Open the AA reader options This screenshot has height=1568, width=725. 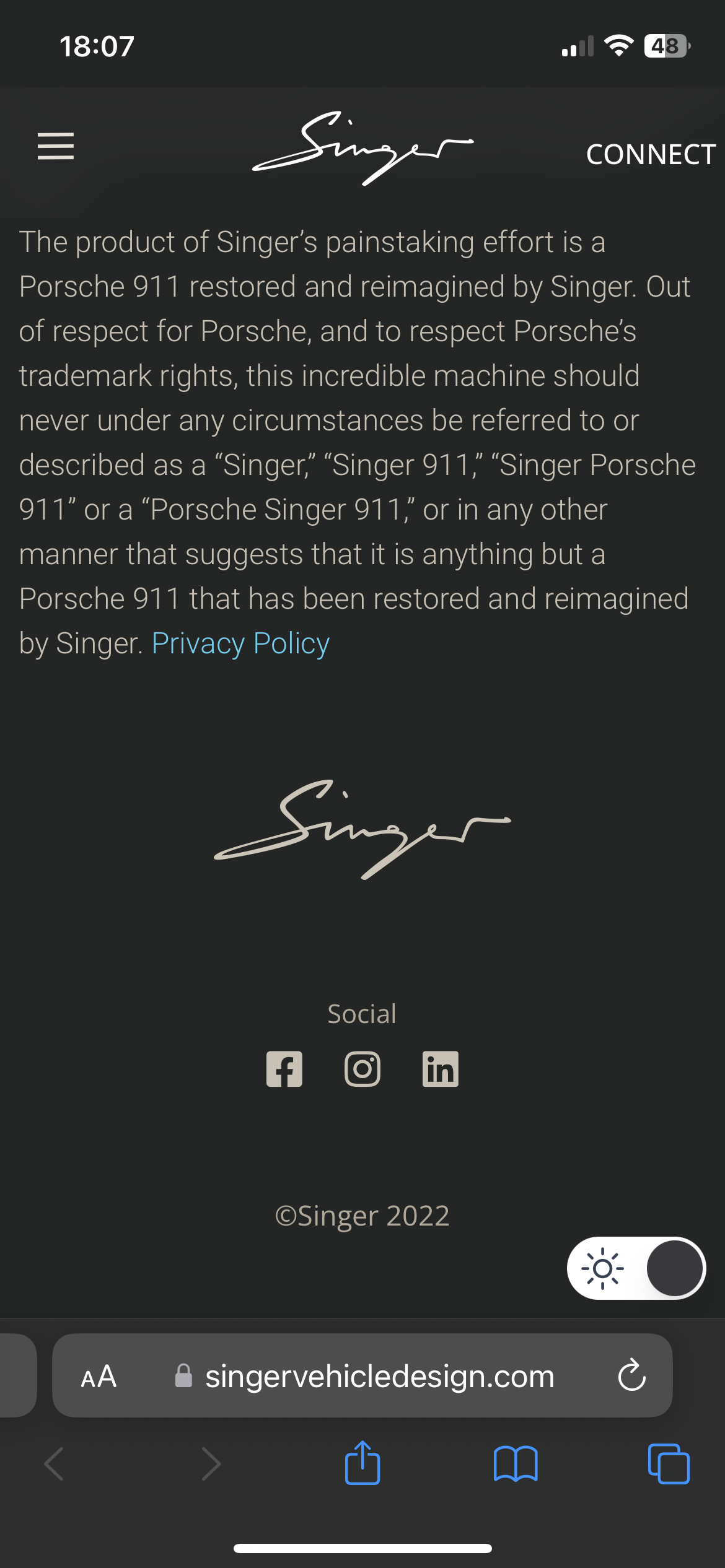(99, 1377)
